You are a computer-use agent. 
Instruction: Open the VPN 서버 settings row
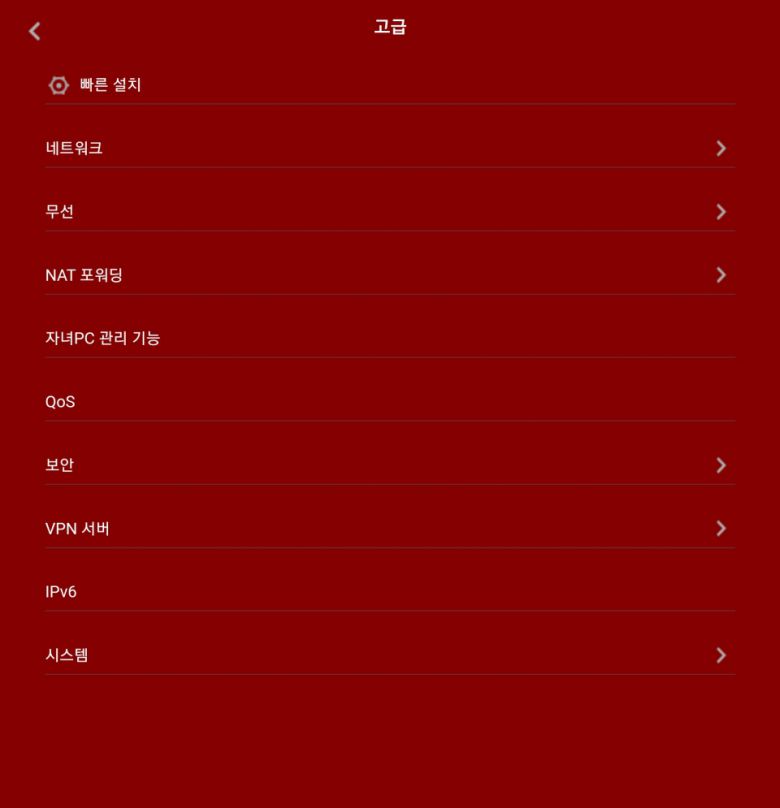[x=390, y=527]
